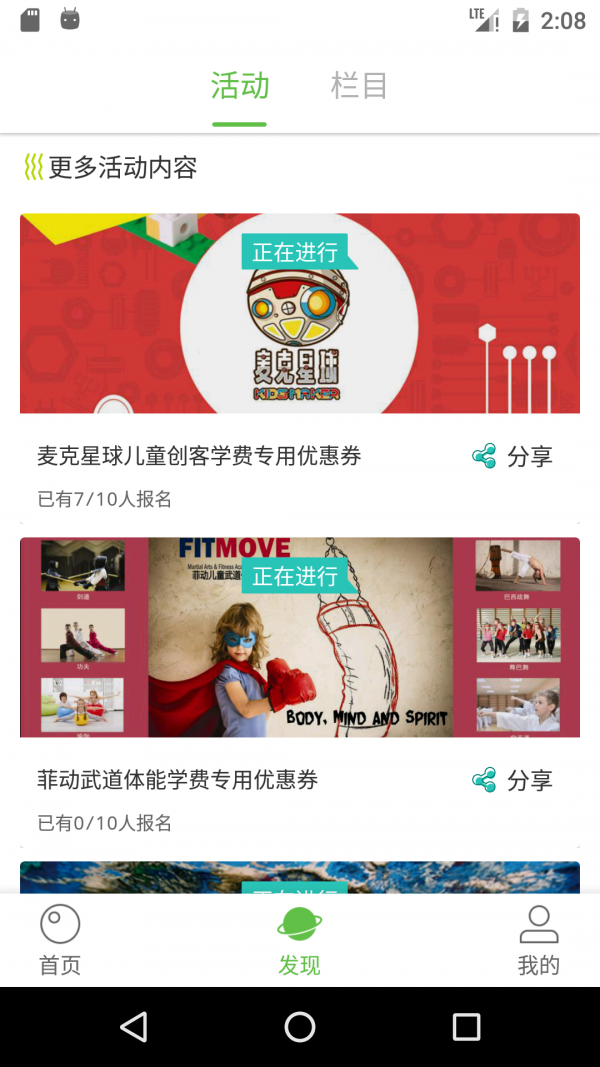Go to the 首页 tab
The height and width of the screenshot is (1067, 600).
[60, 940]
